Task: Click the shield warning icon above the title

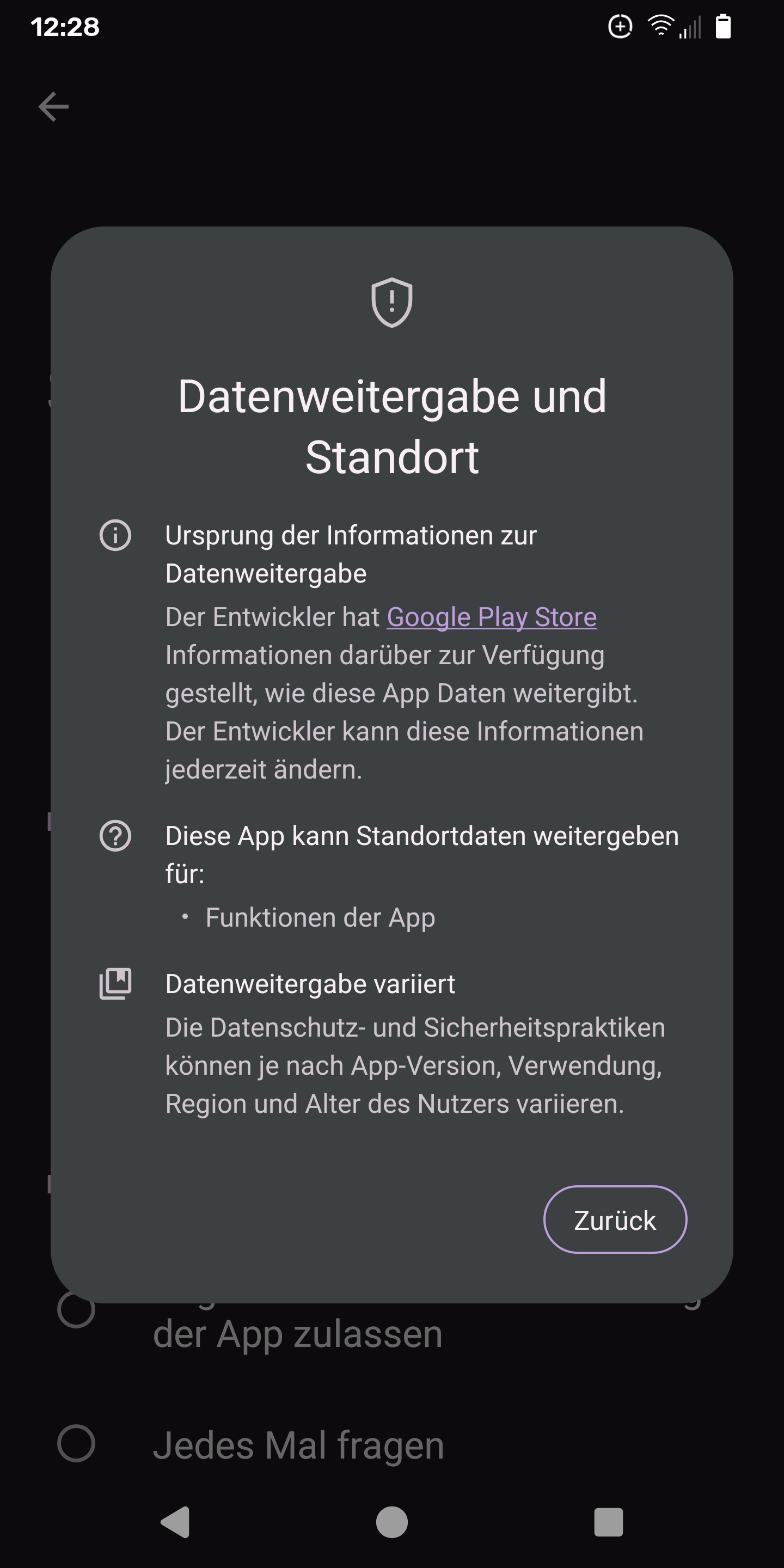Action: click(x=392, y=303)
